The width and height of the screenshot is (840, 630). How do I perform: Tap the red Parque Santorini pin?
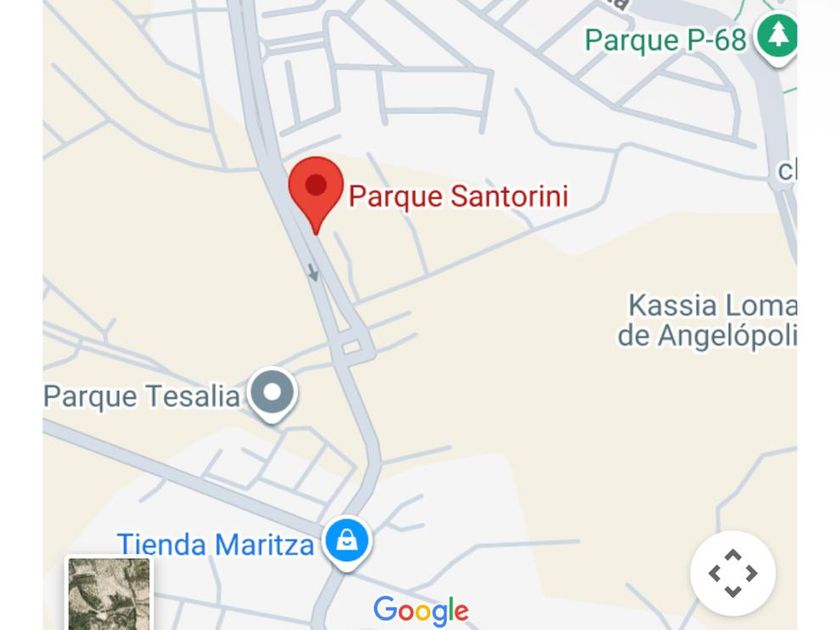[x=316, y=195]
